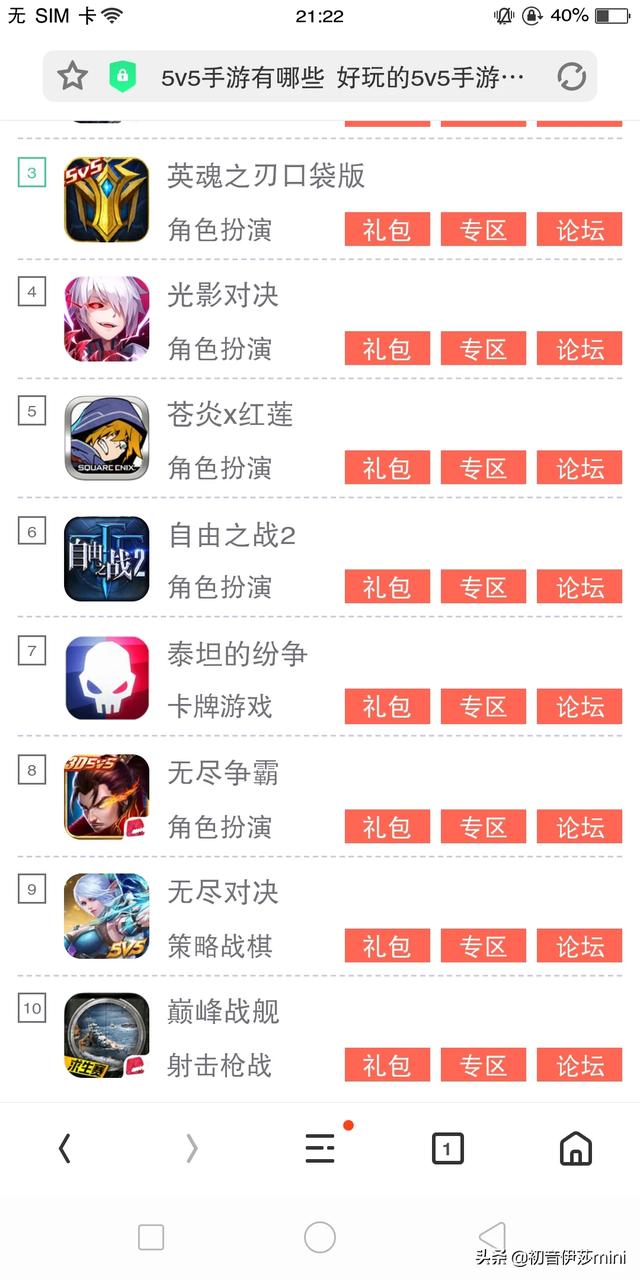View the 光影对决 game title
The image size is (640, 1280).
coord(223,295)
